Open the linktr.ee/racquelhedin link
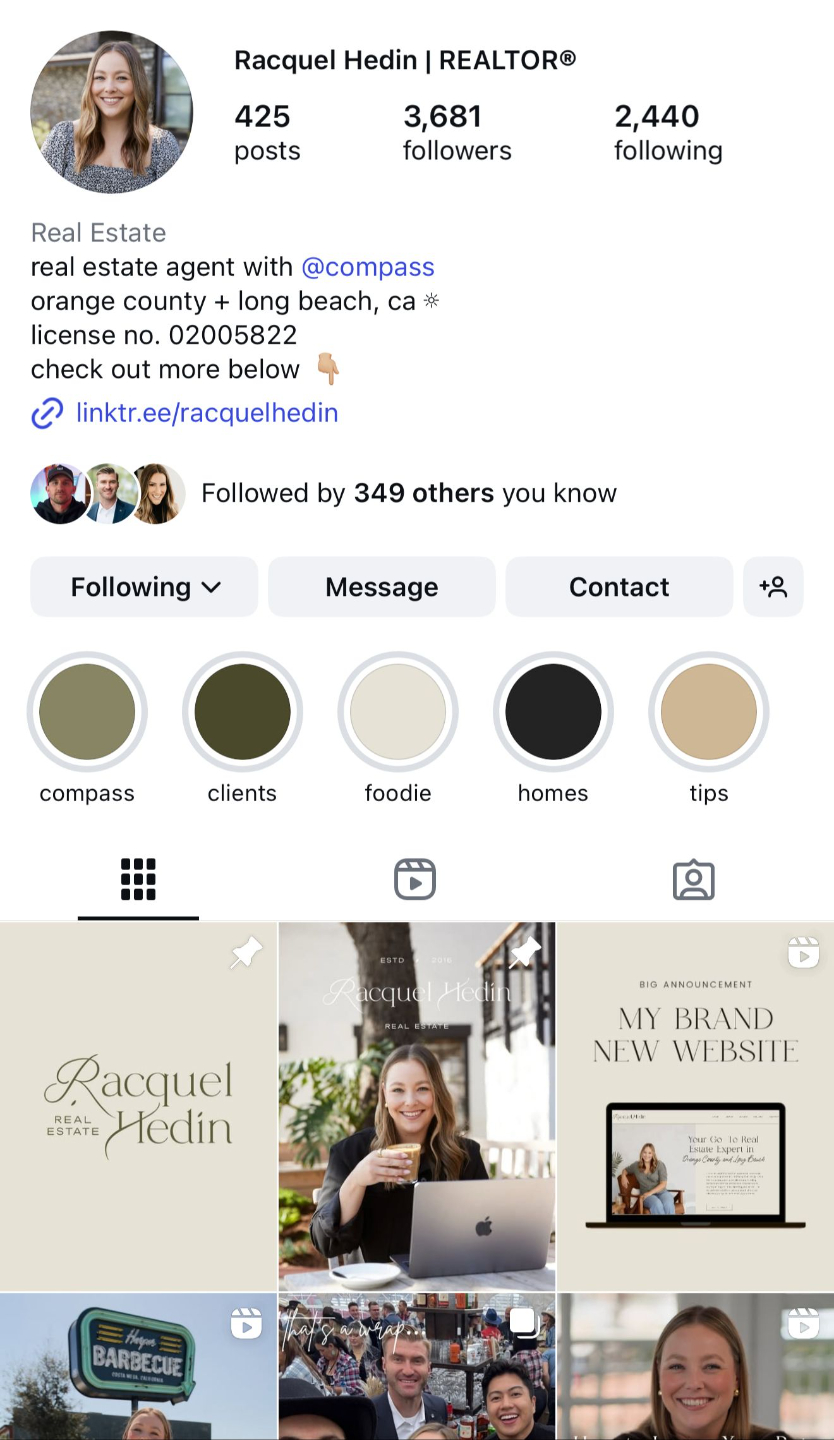The image size is (834, 1440). (206, 413)
